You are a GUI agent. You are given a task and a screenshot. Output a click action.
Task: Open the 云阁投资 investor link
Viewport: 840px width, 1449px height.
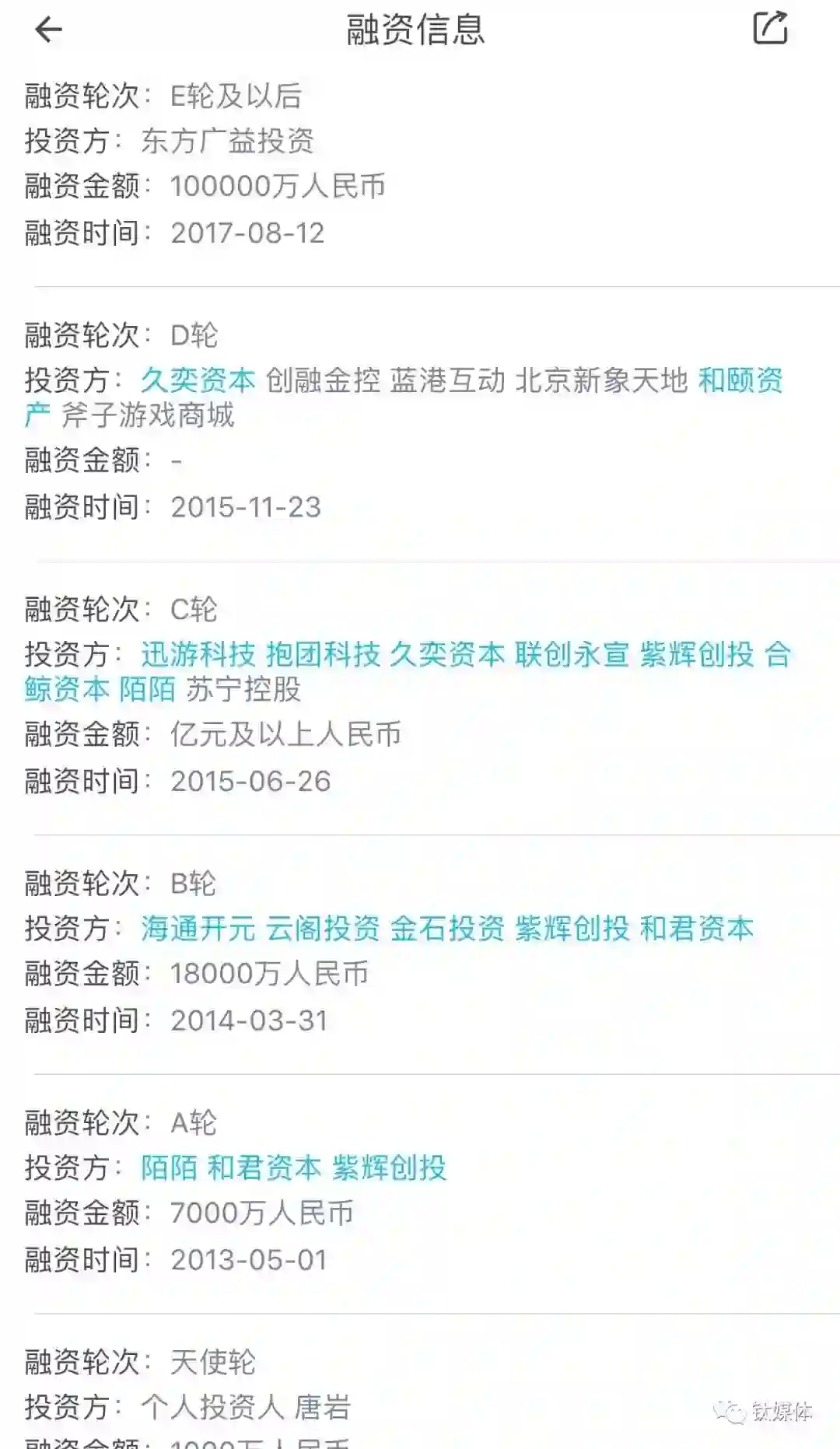click(x=323, y=928)
